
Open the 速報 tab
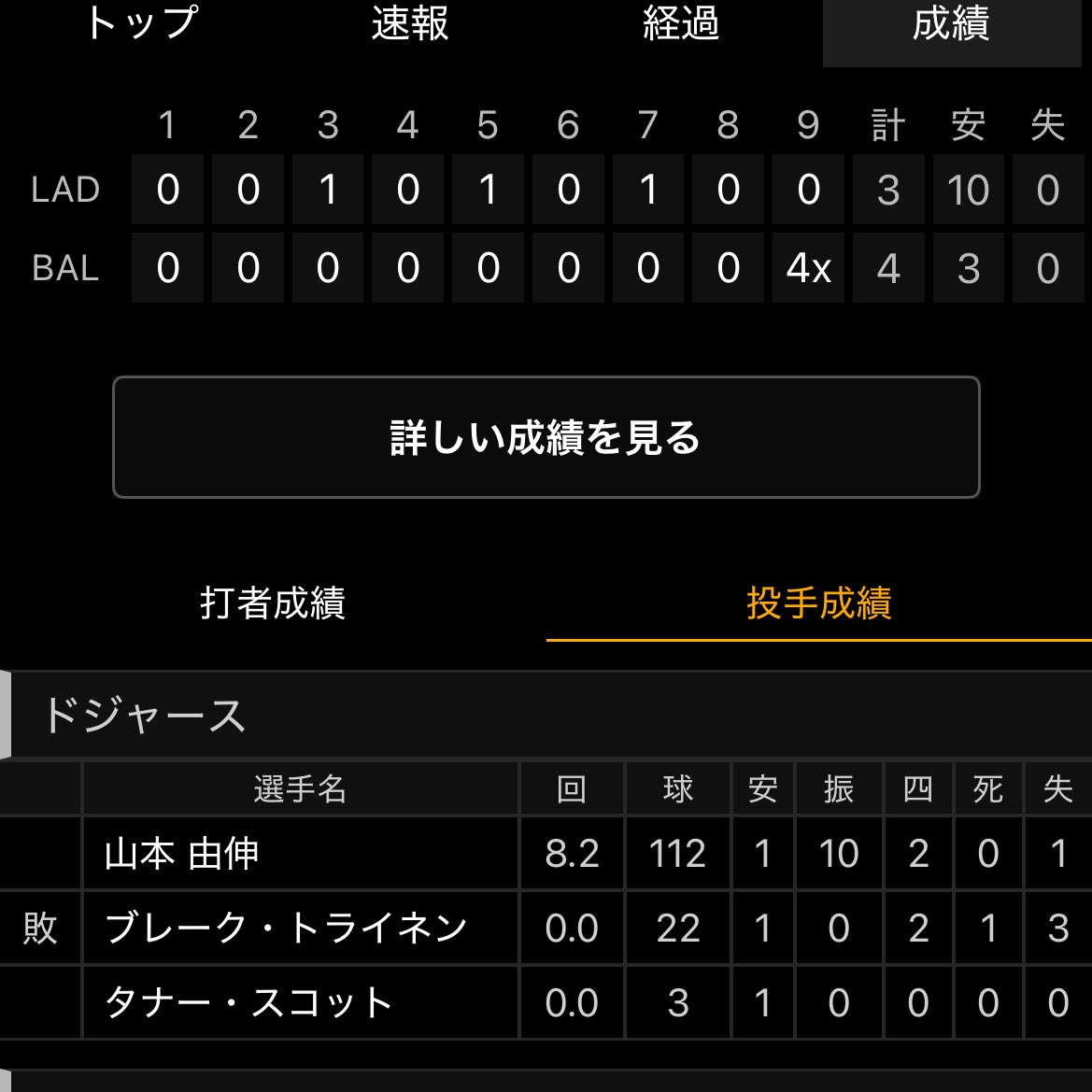click(409, 24)
